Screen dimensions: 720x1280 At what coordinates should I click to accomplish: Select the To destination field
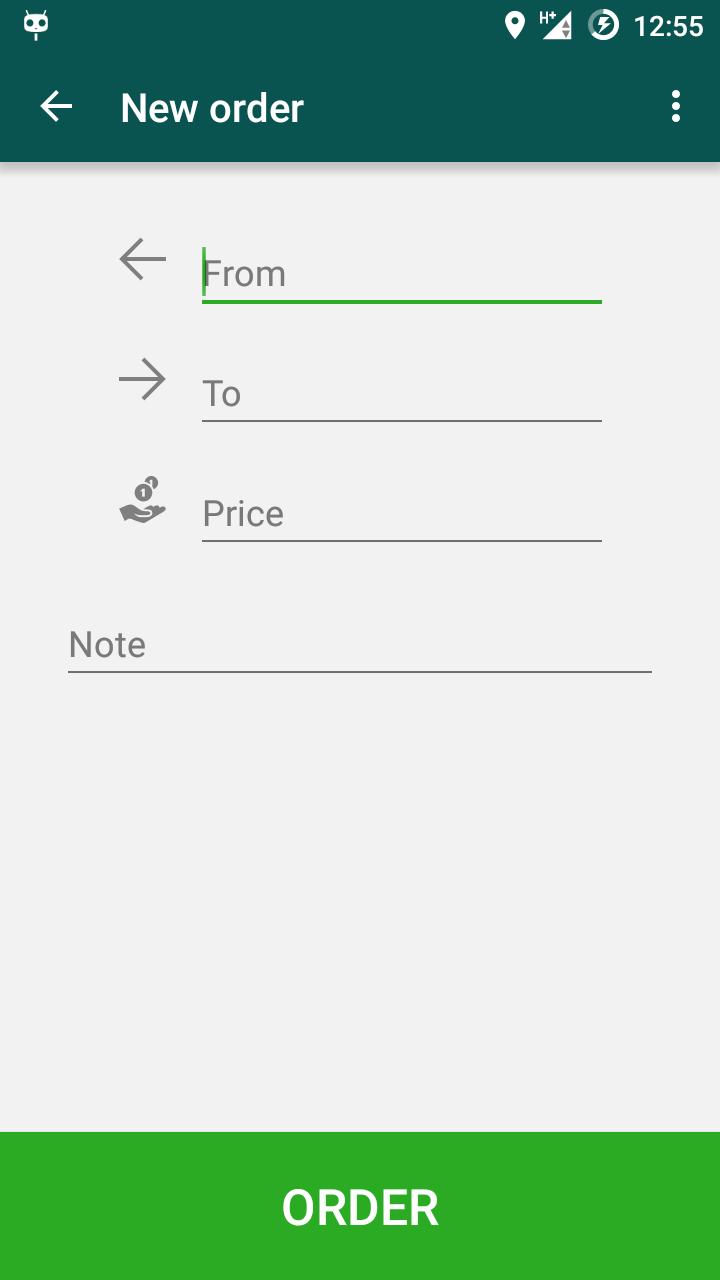401,394
